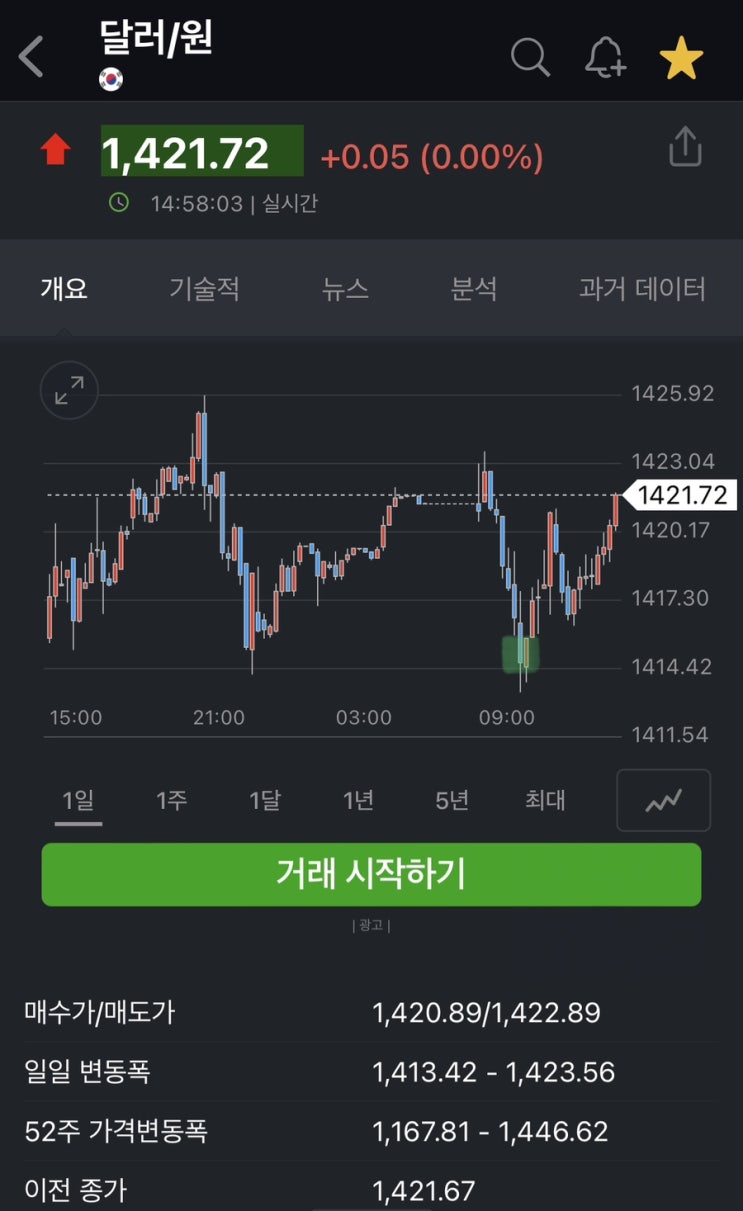The height and width of the screenshot is (1211, 743).
Task: Select the 개요 tab
Action: 64,290
